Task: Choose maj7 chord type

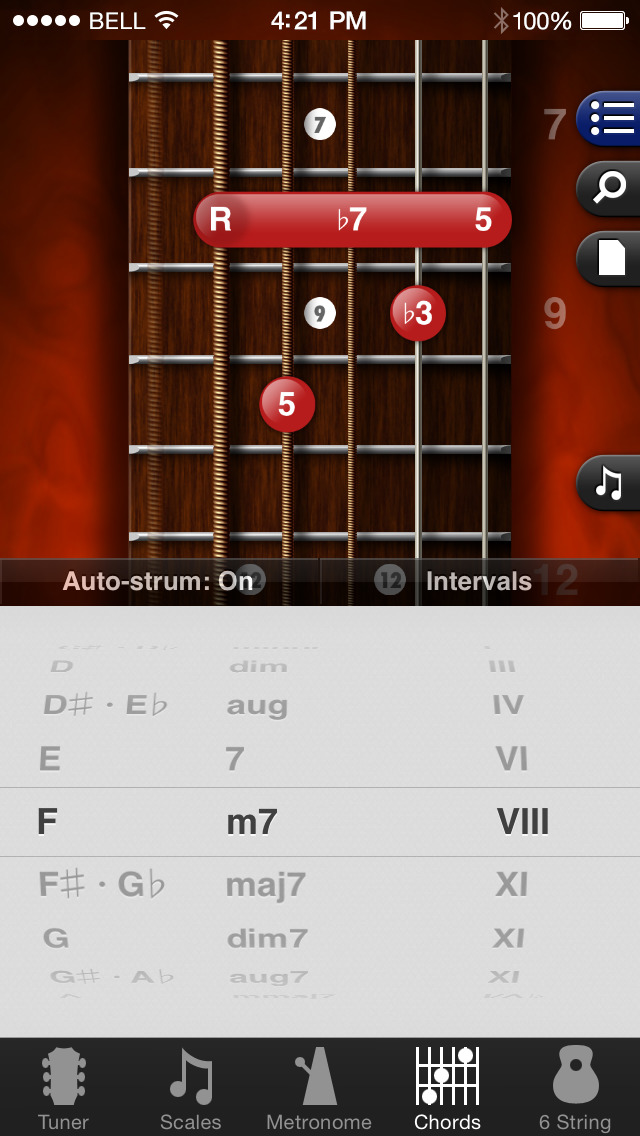Action: (x=266, y=885)
